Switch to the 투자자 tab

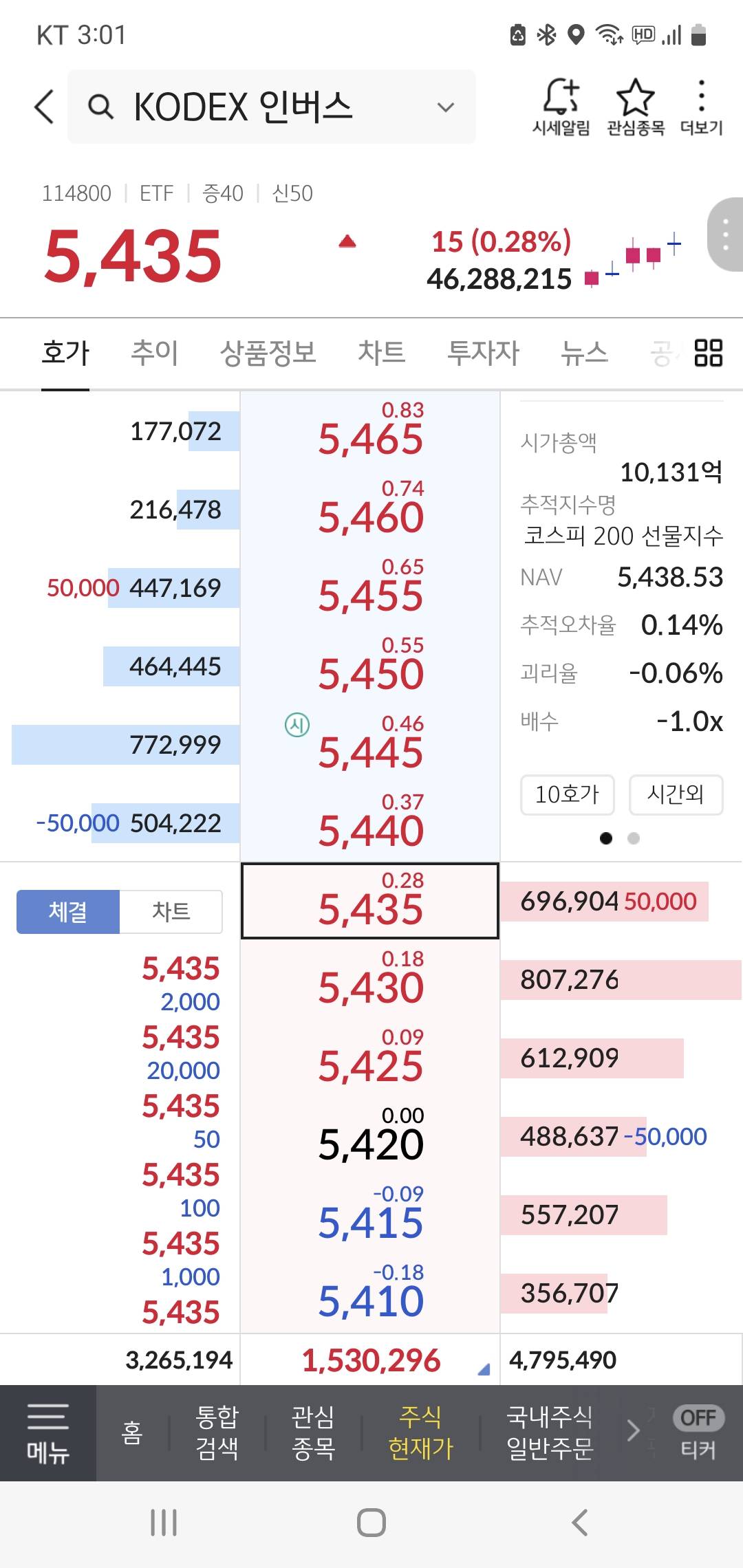coord(483,353)
